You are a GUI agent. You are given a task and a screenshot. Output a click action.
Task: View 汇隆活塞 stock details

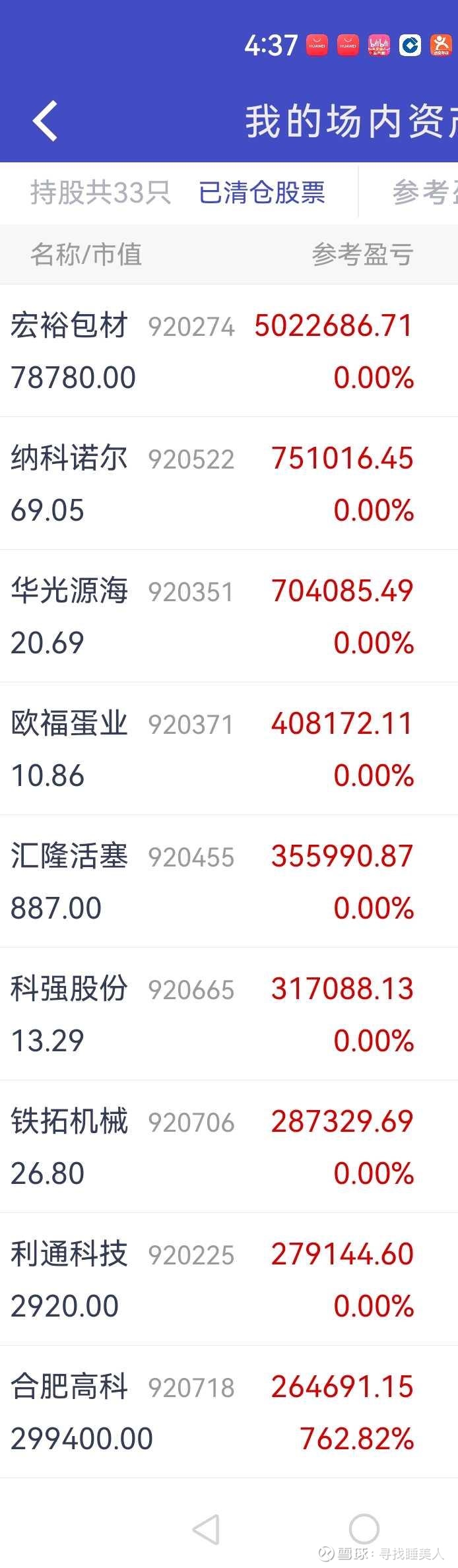point(211,882)
